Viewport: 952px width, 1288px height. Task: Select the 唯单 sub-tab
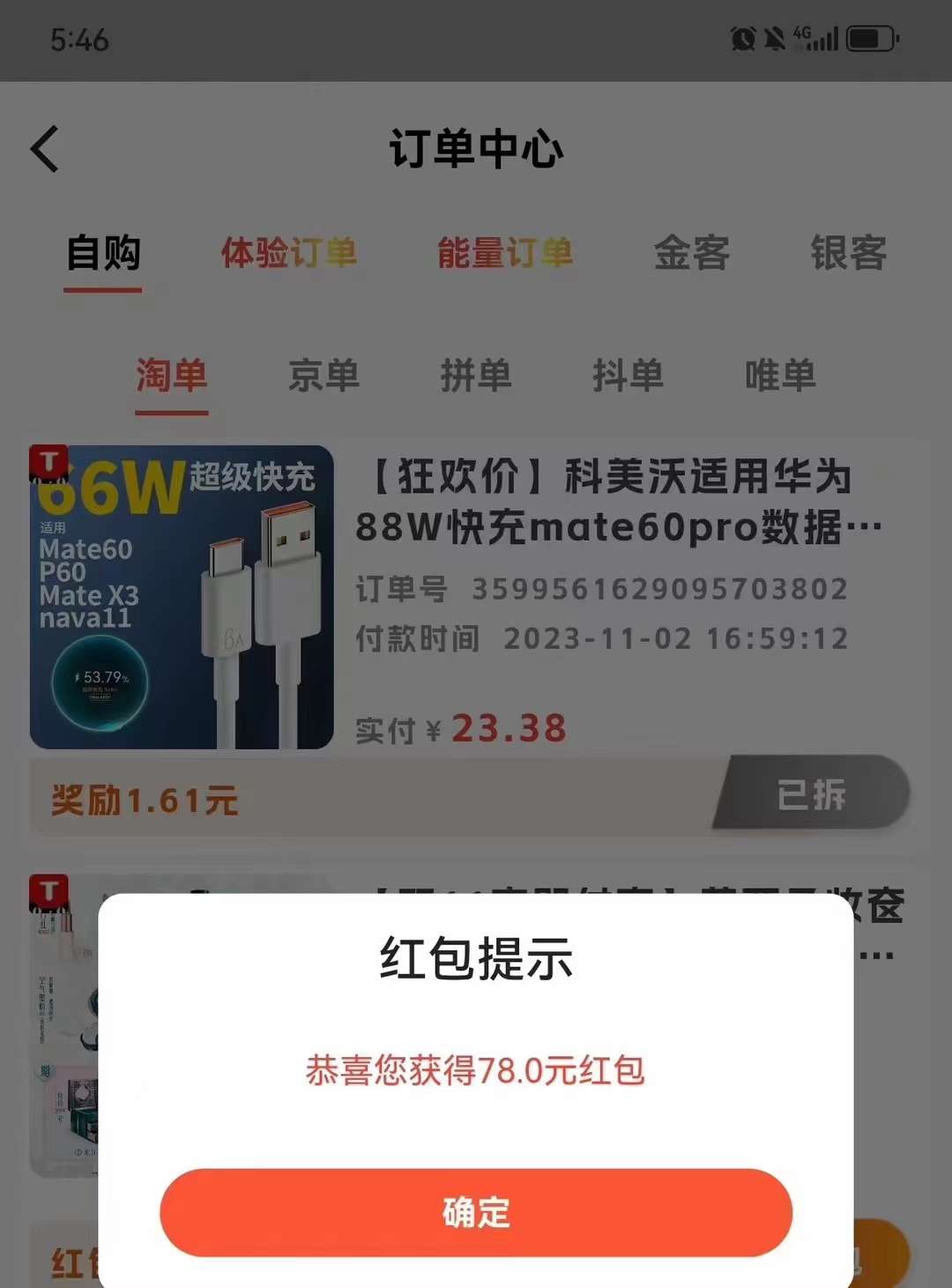pos(780,376)
